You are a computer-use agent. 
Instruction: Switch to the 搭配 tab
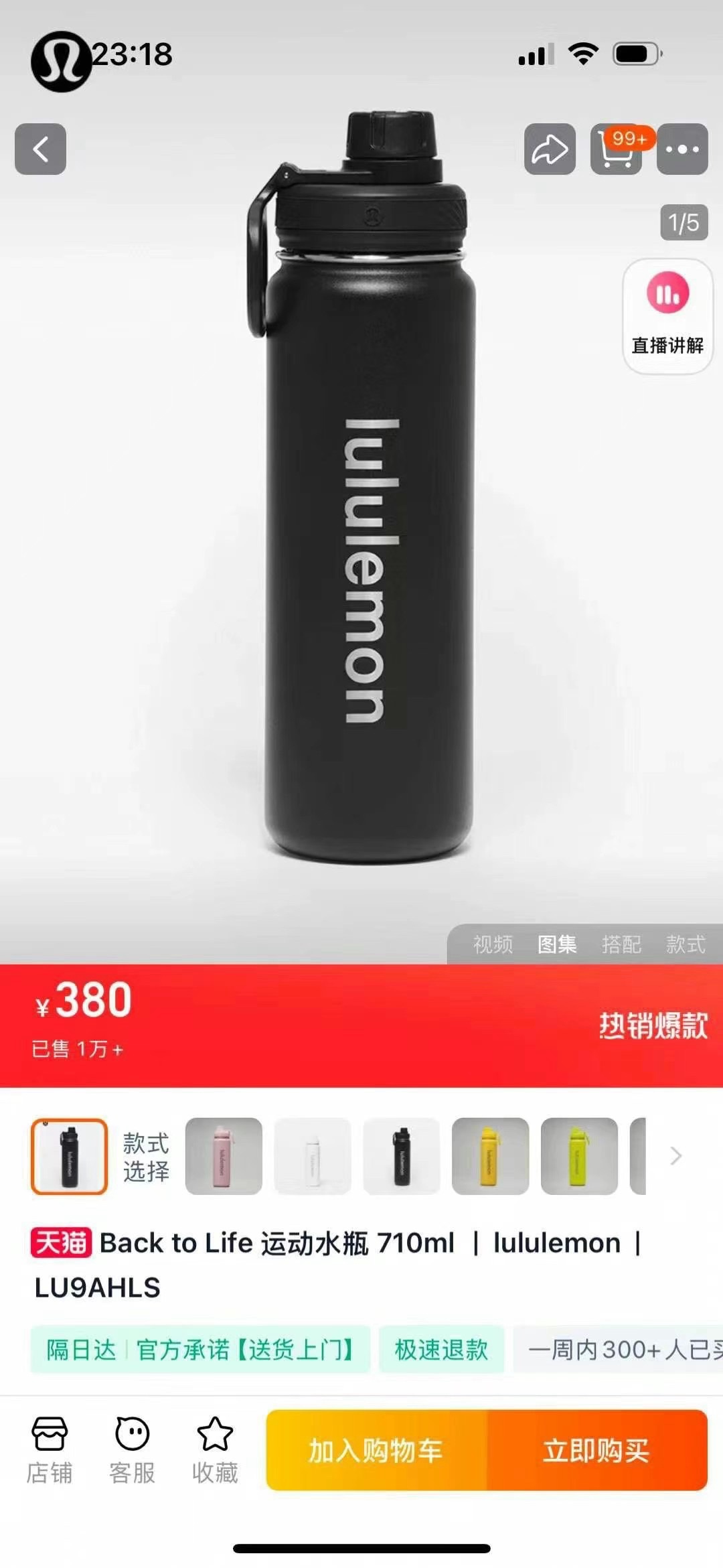coord(621,944)
